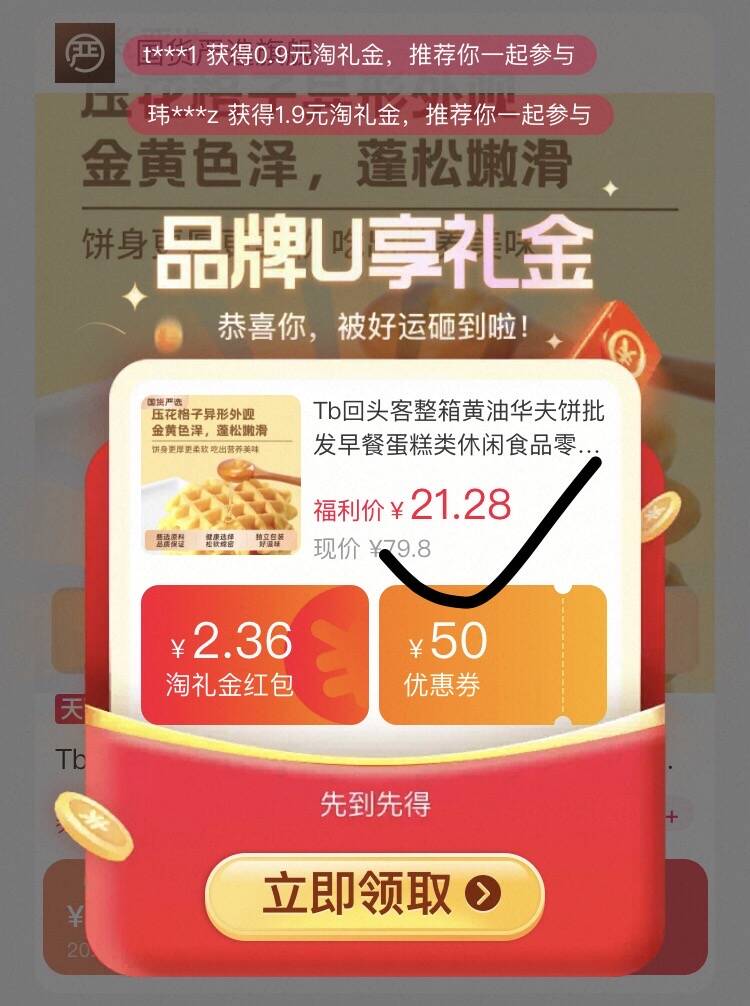This screenshot has height=1006, width=750.
Task: Tap the 立即领取 claim button
Action: pyautogui.click(x=376, y=895)
